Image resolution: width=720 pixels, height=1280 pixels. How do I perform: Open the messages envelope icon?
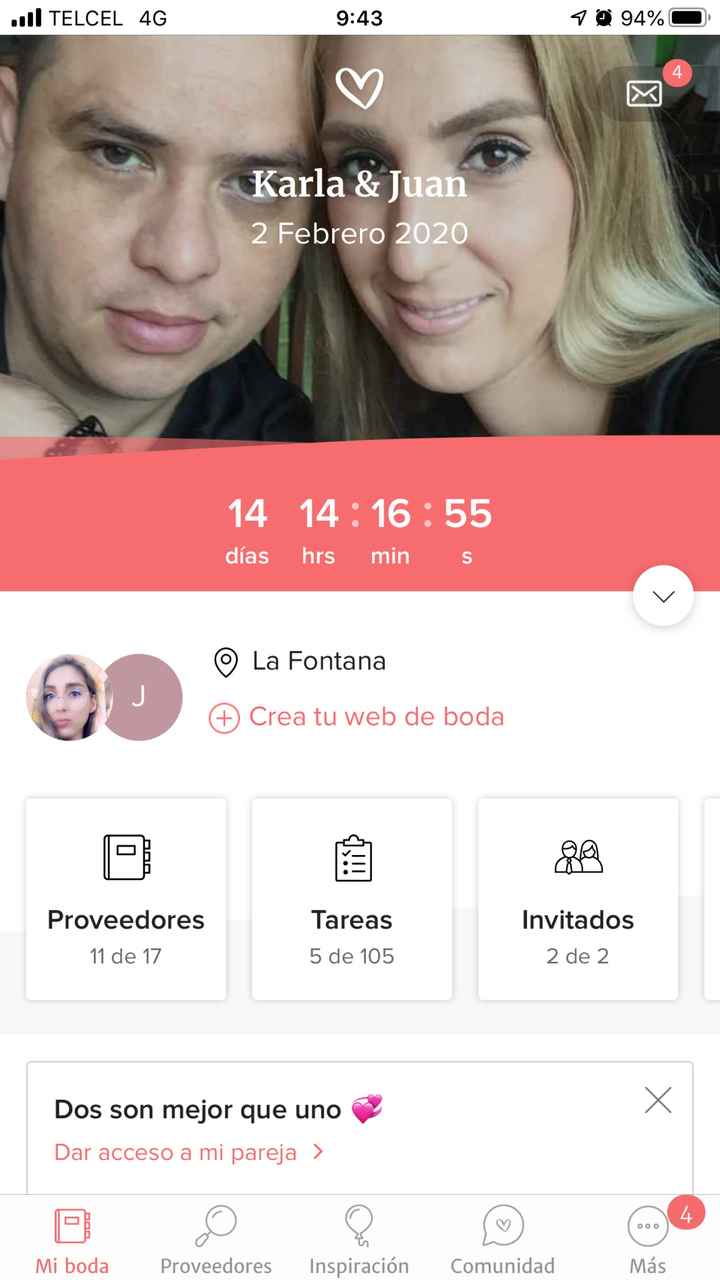click(x=645, y=92)
